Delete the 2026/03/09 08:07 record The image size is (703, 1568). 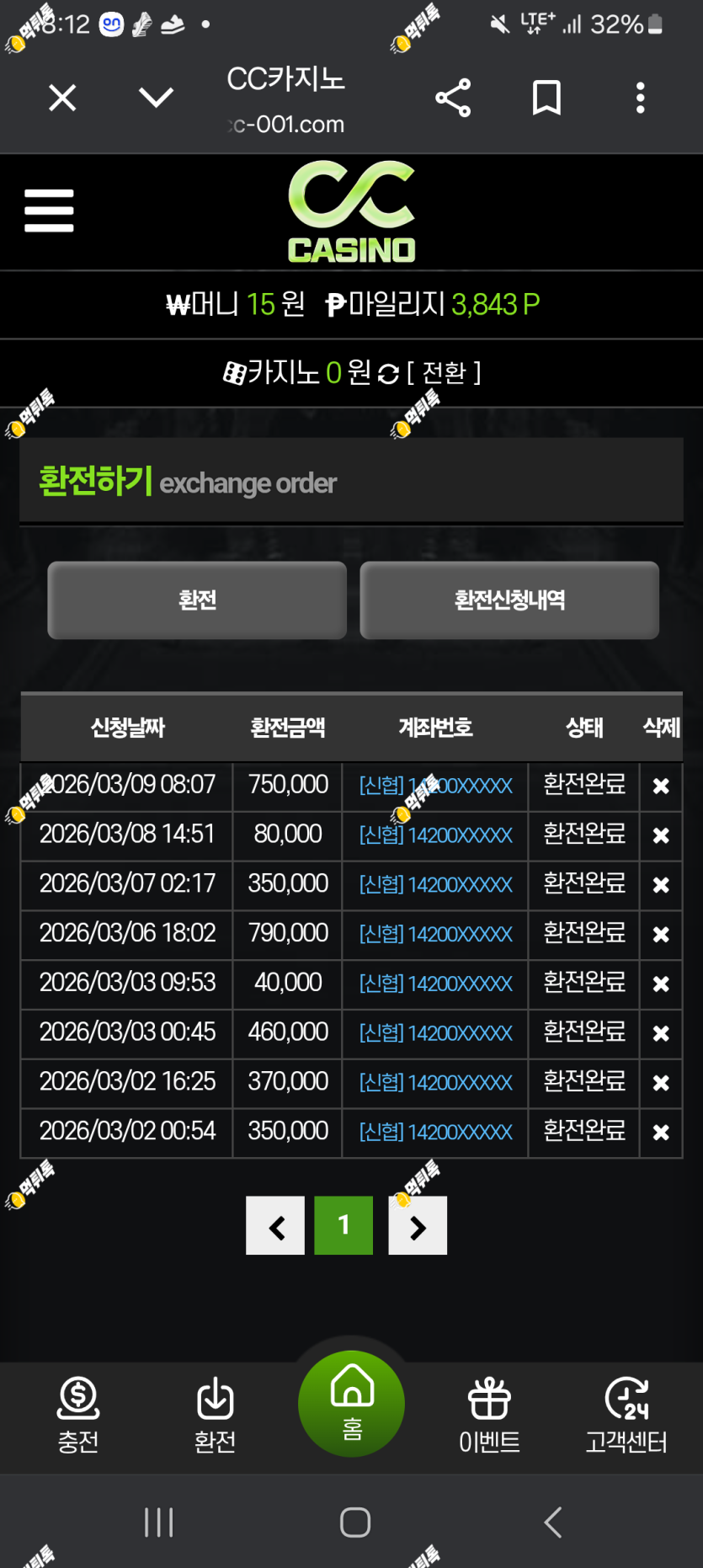(x=661, y=786)
